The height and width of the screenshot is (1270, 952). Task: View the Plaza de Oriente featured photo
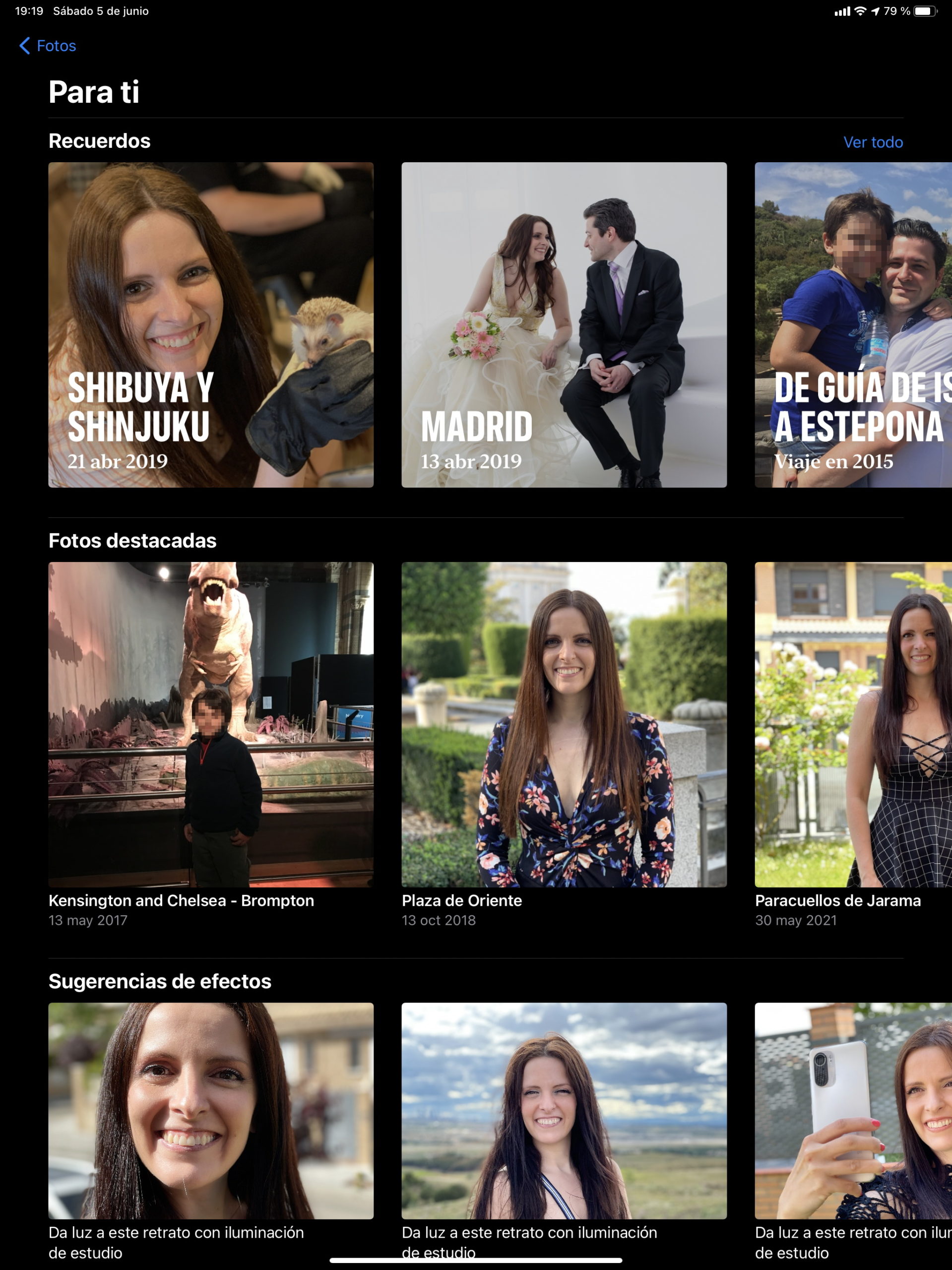tap(564, 724)
